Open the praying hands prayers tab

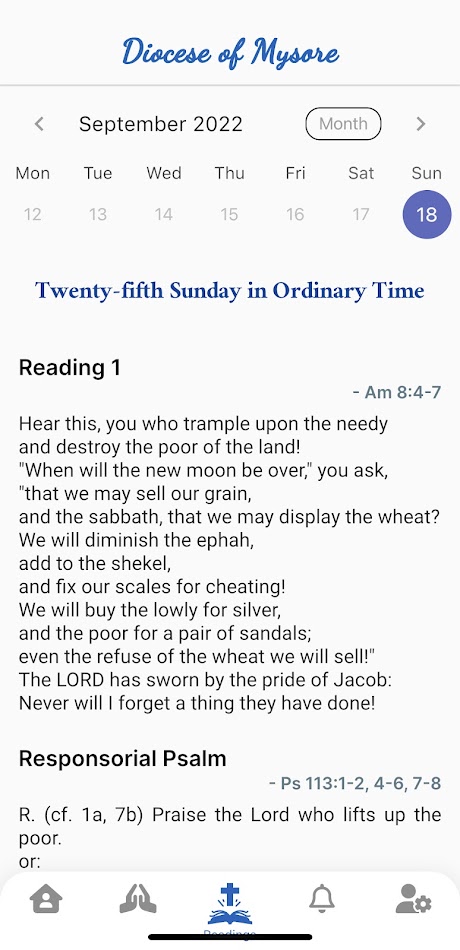(x=138, y=899)
